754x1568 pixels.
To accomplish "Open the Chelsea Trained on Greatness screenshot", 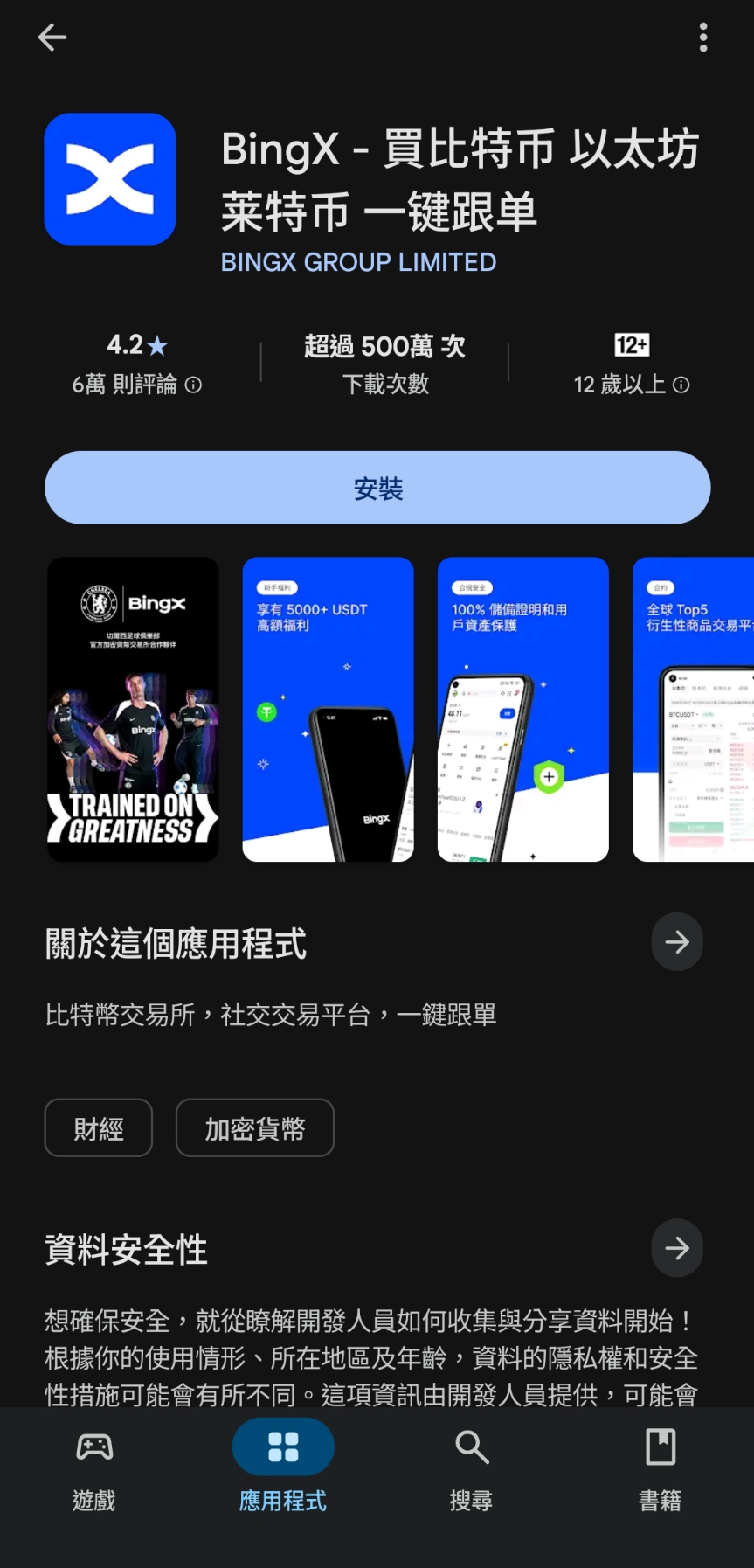I will tap(133, 710).
